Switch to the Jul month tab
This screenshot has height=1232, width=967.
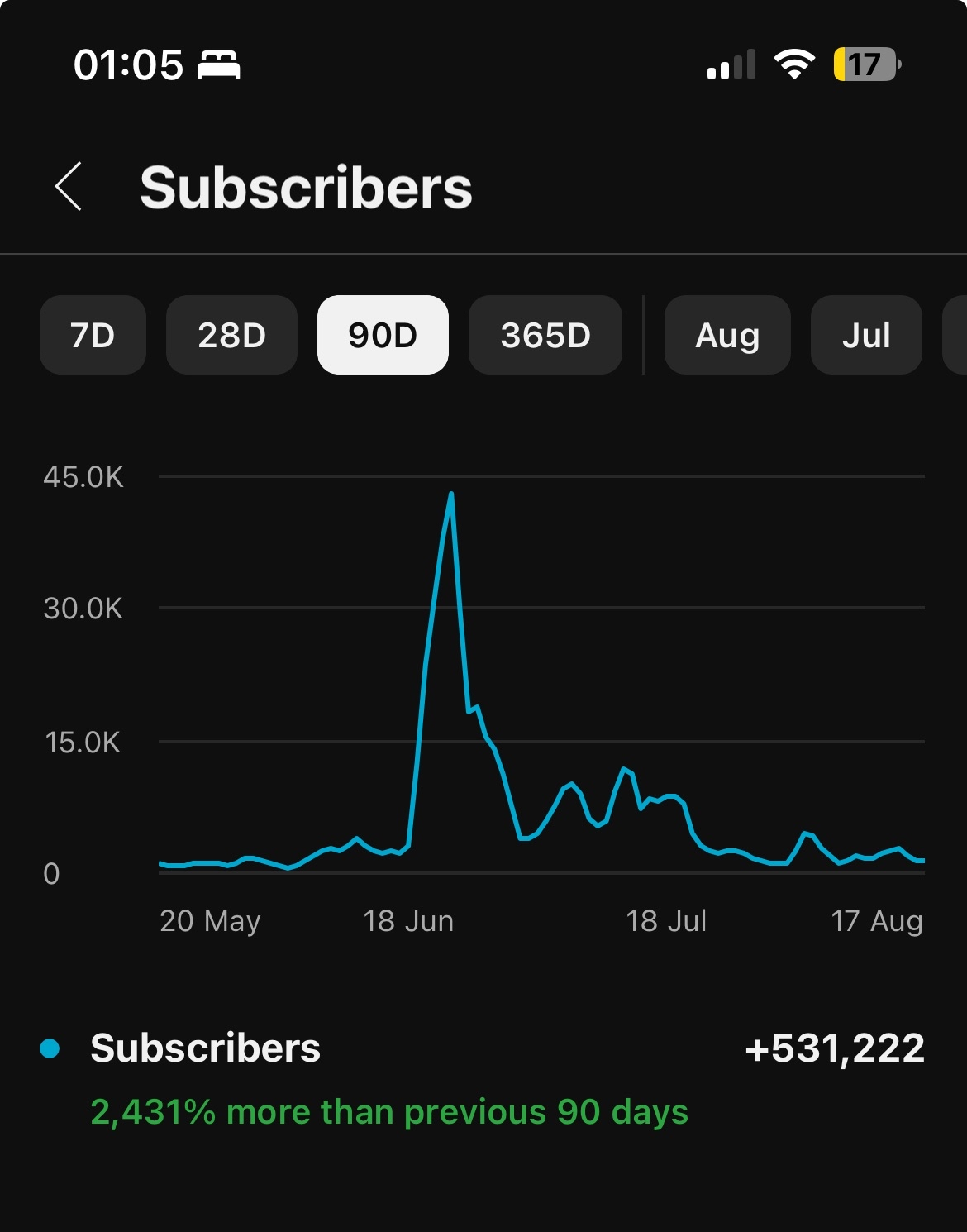point(866,335)
